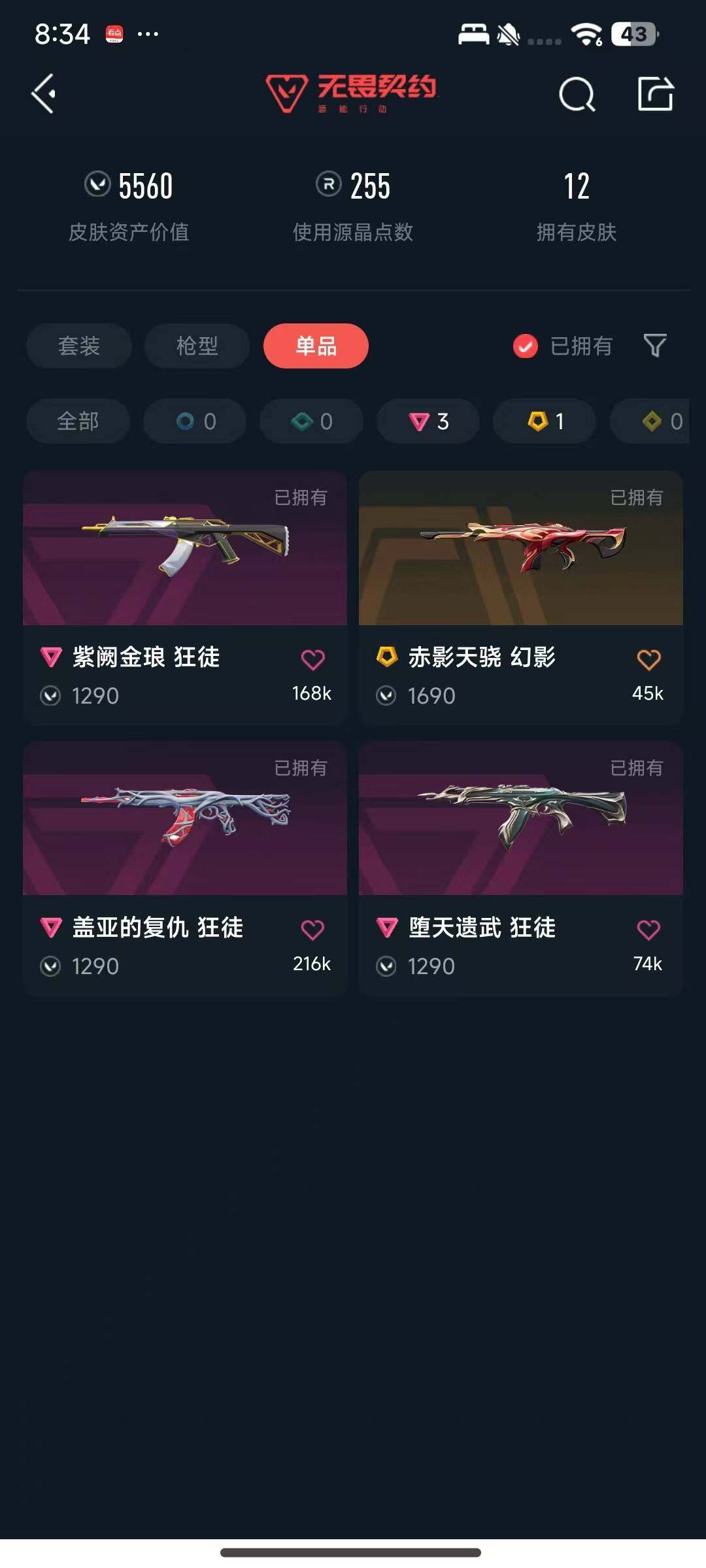Viewport: 706px width, 1568px height.
Task: Open the filter funnel icon
Action: (x=654, y=346)
